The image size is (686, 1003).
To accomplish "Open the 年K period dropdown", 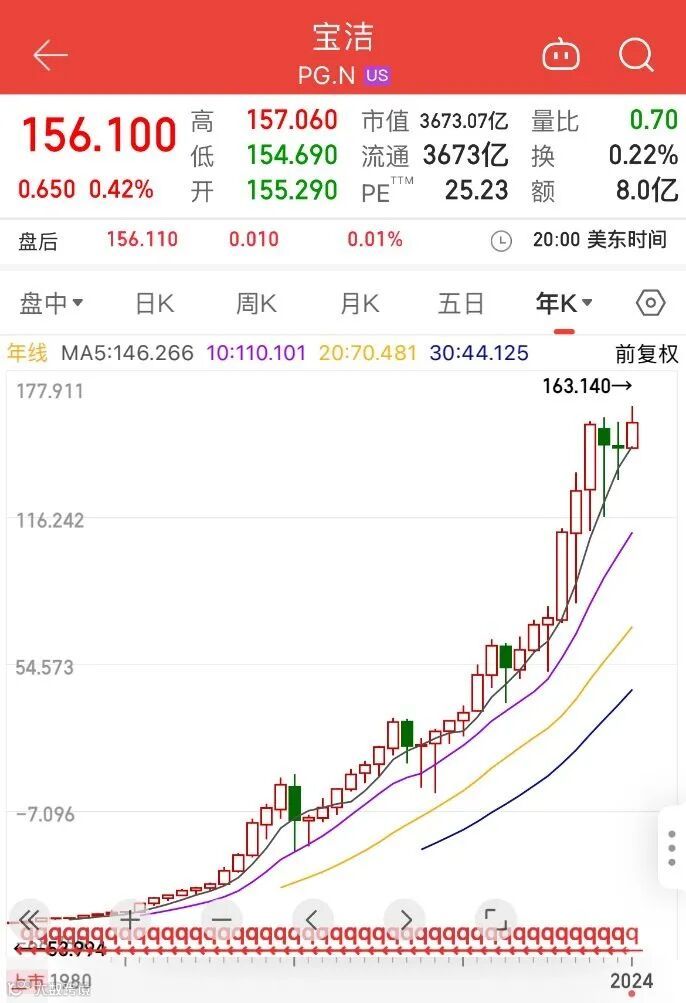I will [565, 303].
